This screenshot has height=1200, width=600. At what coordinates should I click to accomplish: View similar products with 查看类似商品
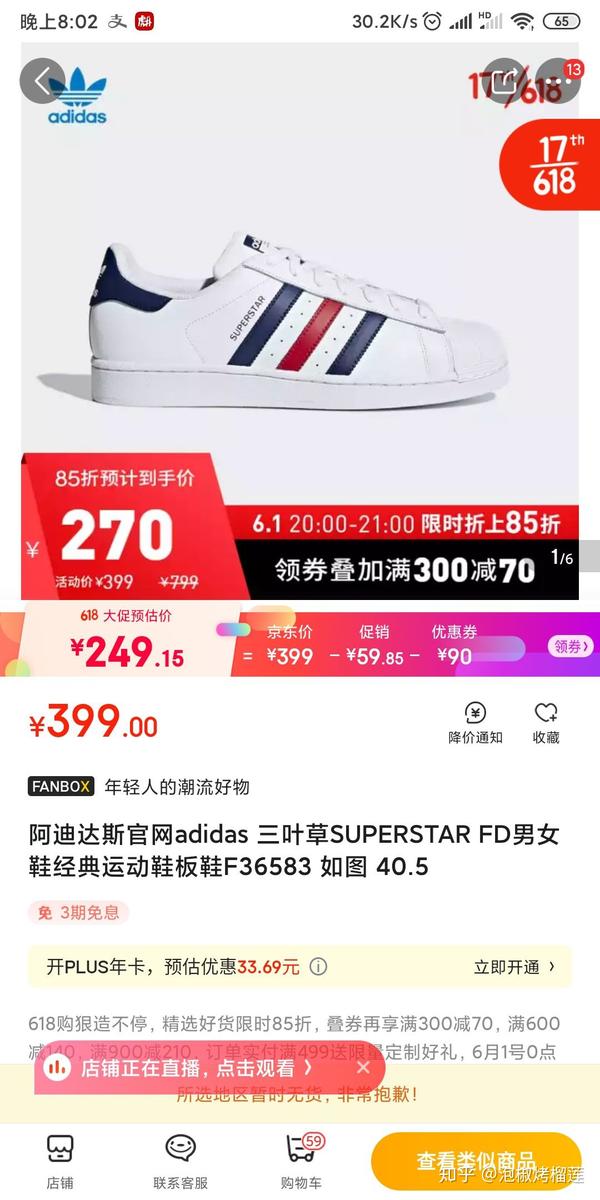476,1162
